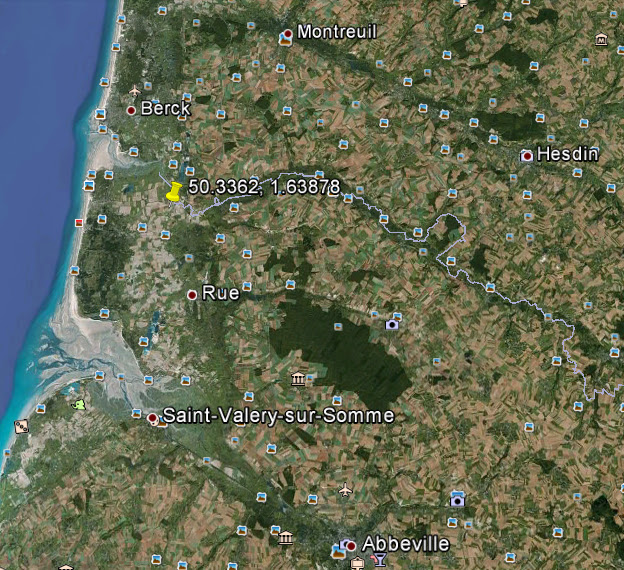The height and width of the screenshot is (570, 624).
Task: Tap the Saint-Valery-sur-Somme place marker
Action: pyautogui.click(x=152, y=418)
